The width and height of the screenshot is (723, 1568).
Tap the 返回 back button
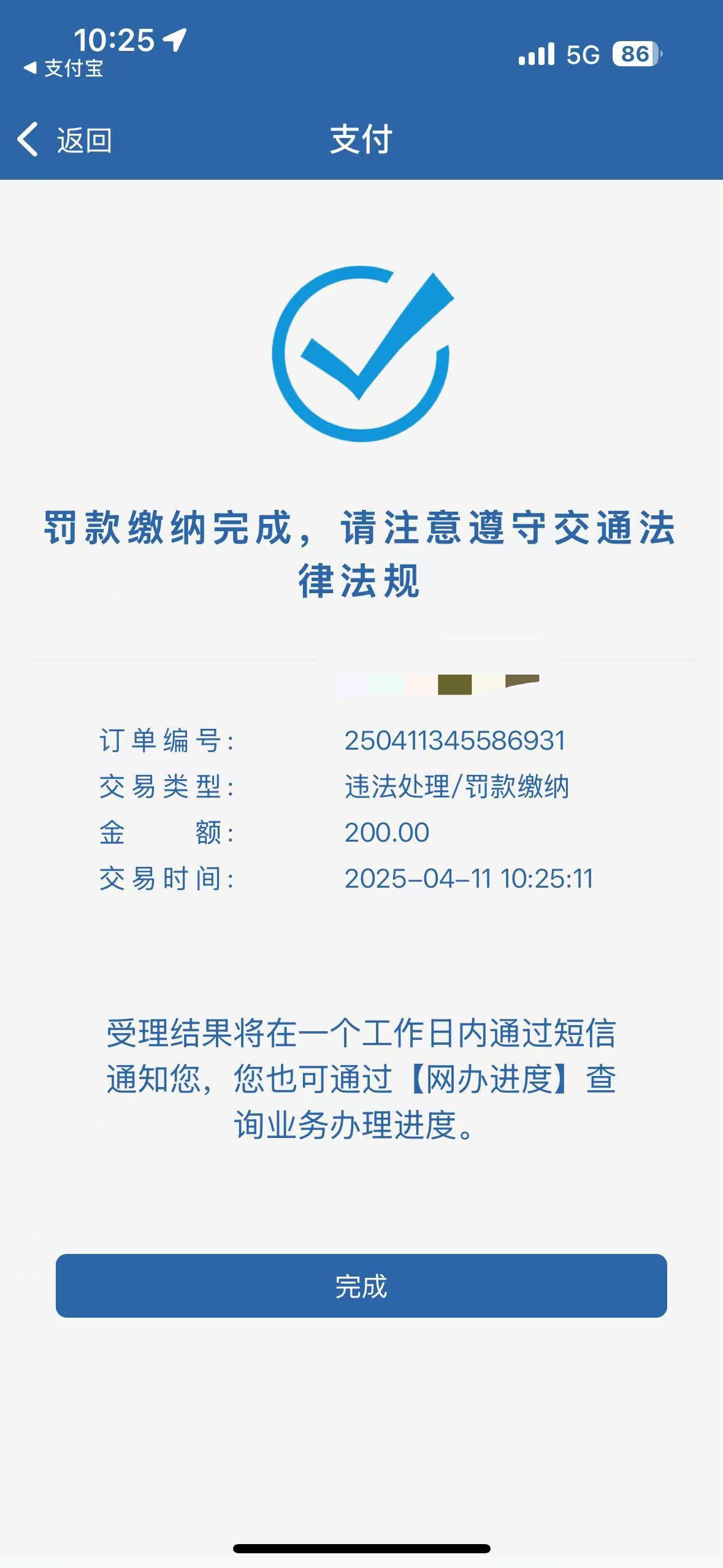coord(64,140)
